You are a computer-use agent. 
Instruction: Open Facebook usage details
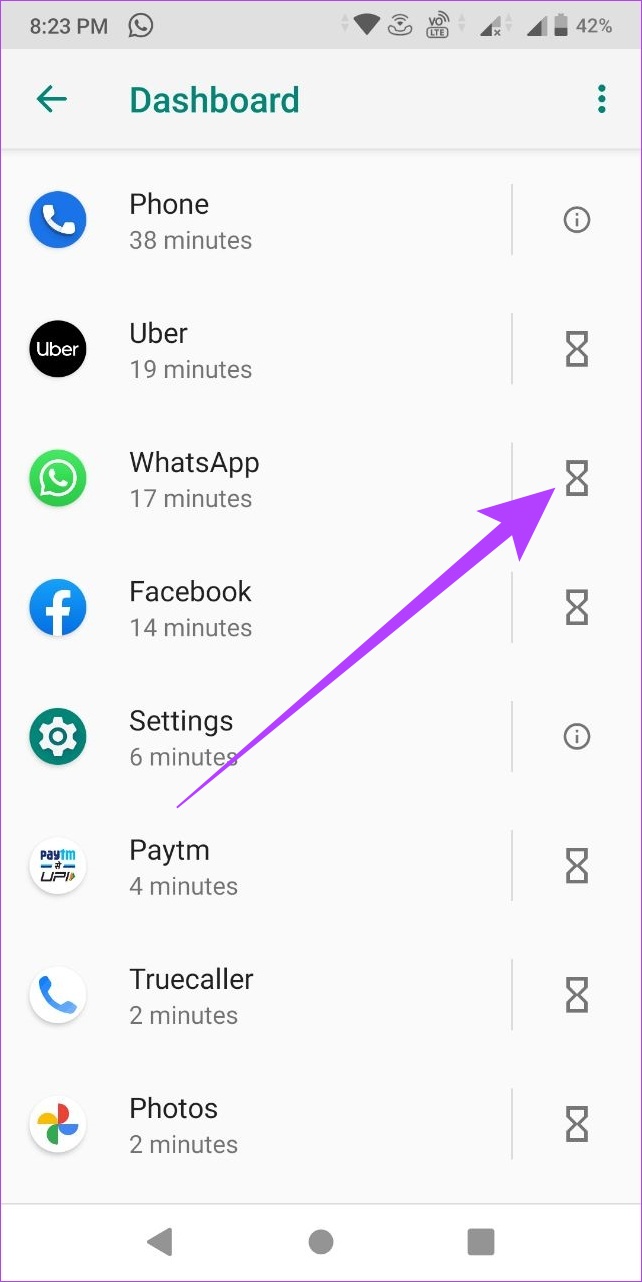pyautogui.click(x=256, y=607)
